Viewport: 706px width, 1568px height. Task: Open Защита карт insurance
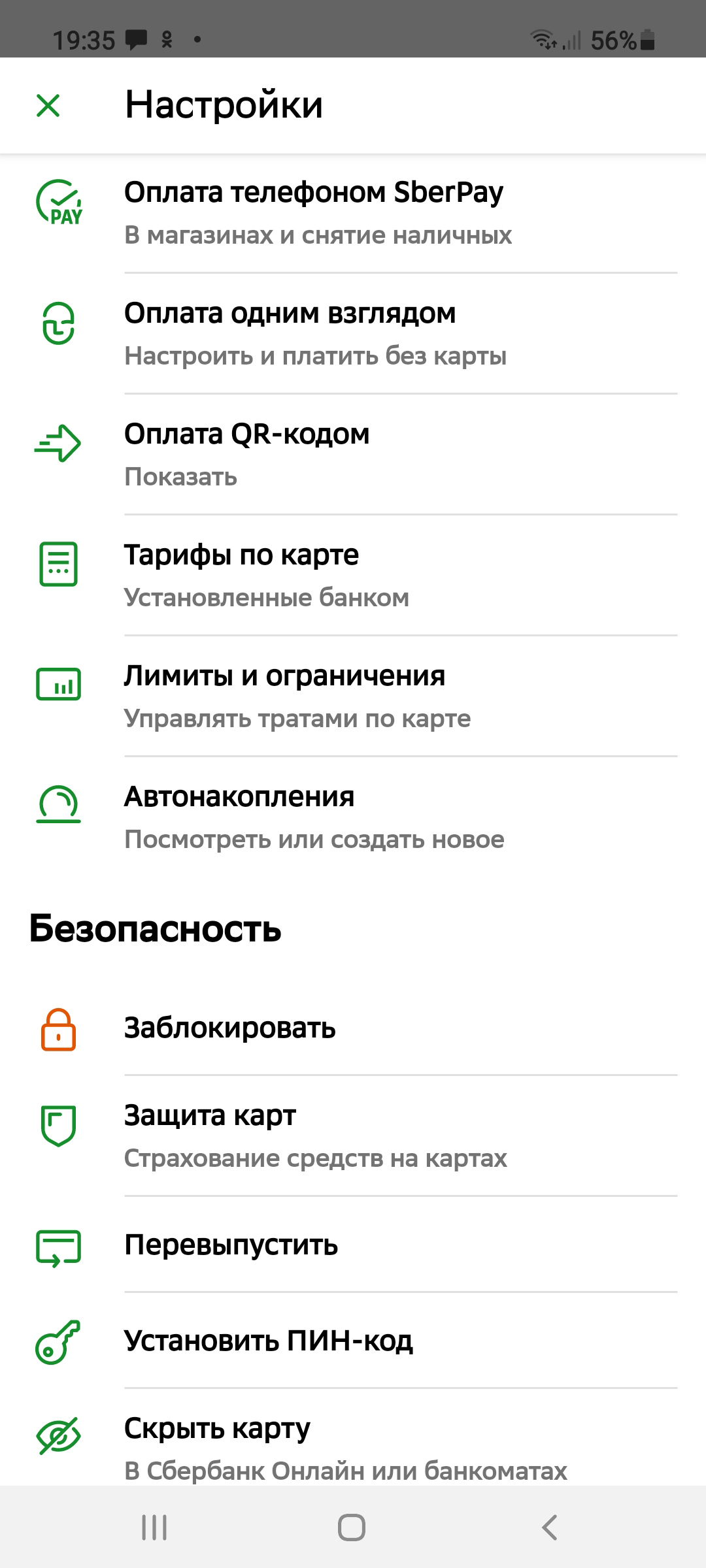coord(353,1135)
